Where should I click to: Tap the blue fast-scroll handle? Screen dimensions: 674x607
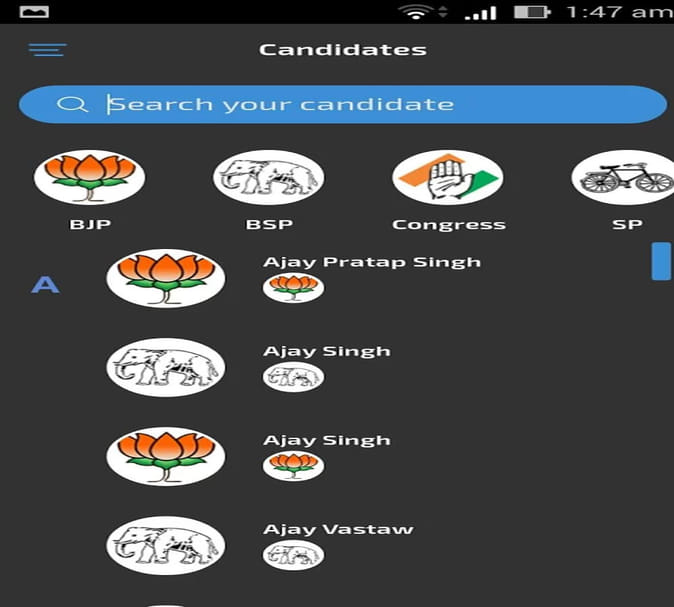click(661, 261)
